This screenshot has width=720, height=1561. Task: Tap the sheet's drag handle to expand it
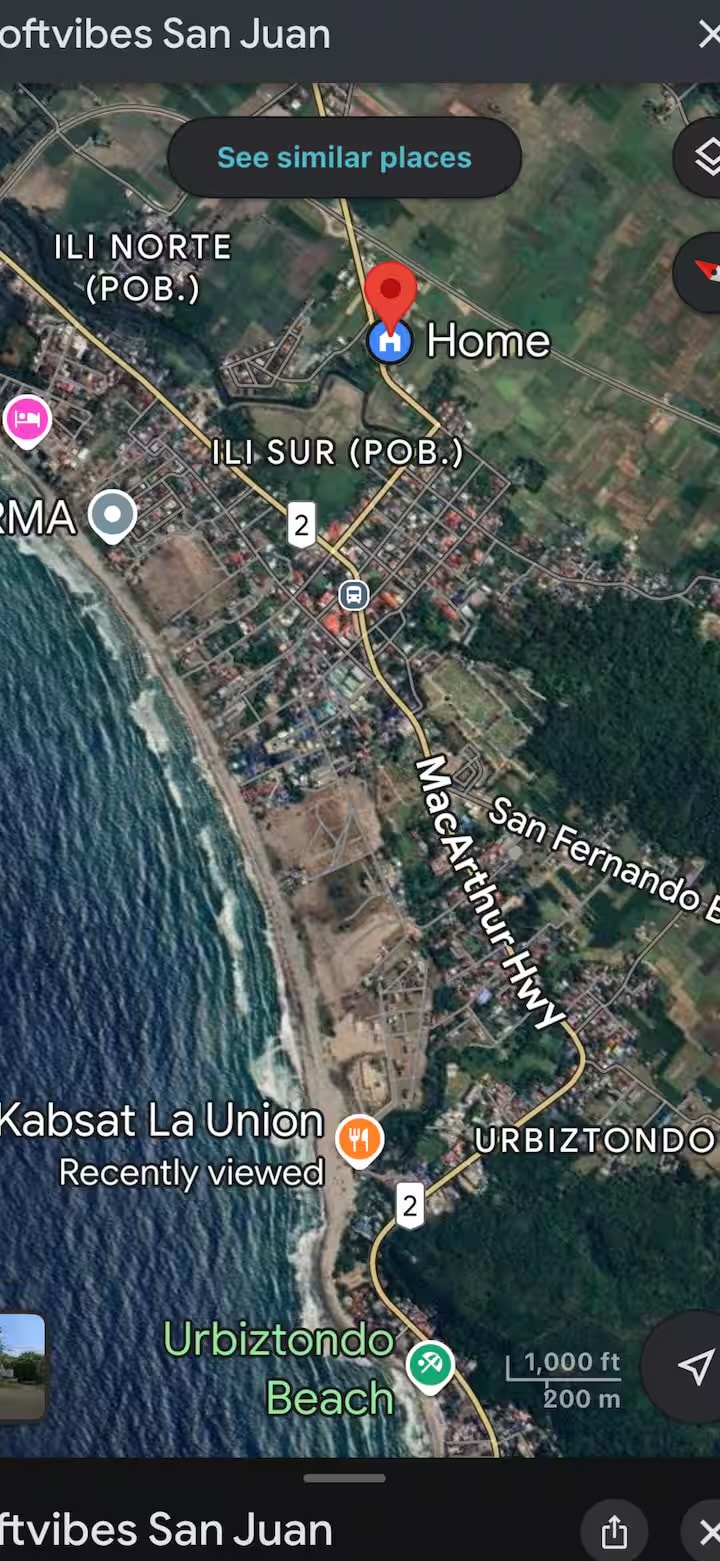coord(344,1477)
